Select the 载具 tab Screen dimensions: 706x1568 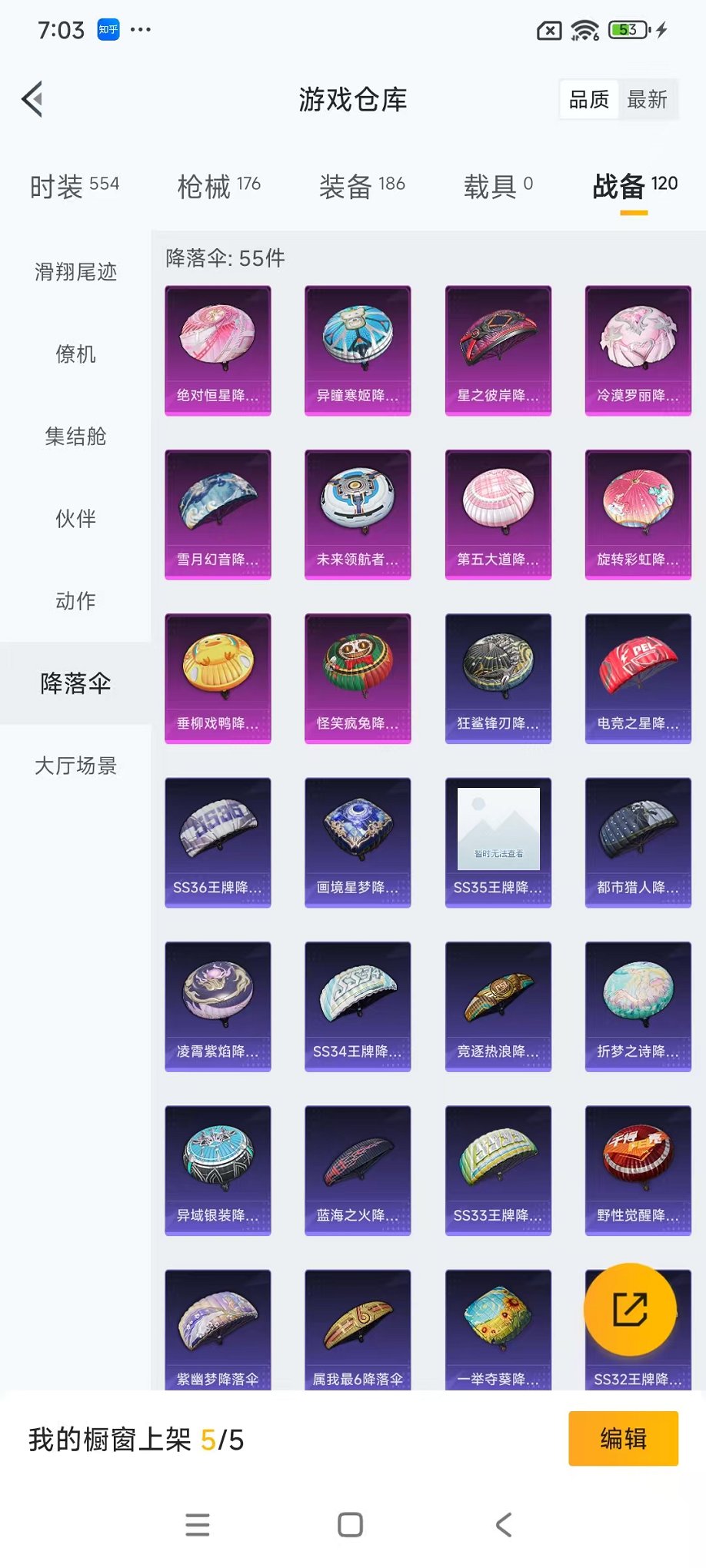coord(498,185)
